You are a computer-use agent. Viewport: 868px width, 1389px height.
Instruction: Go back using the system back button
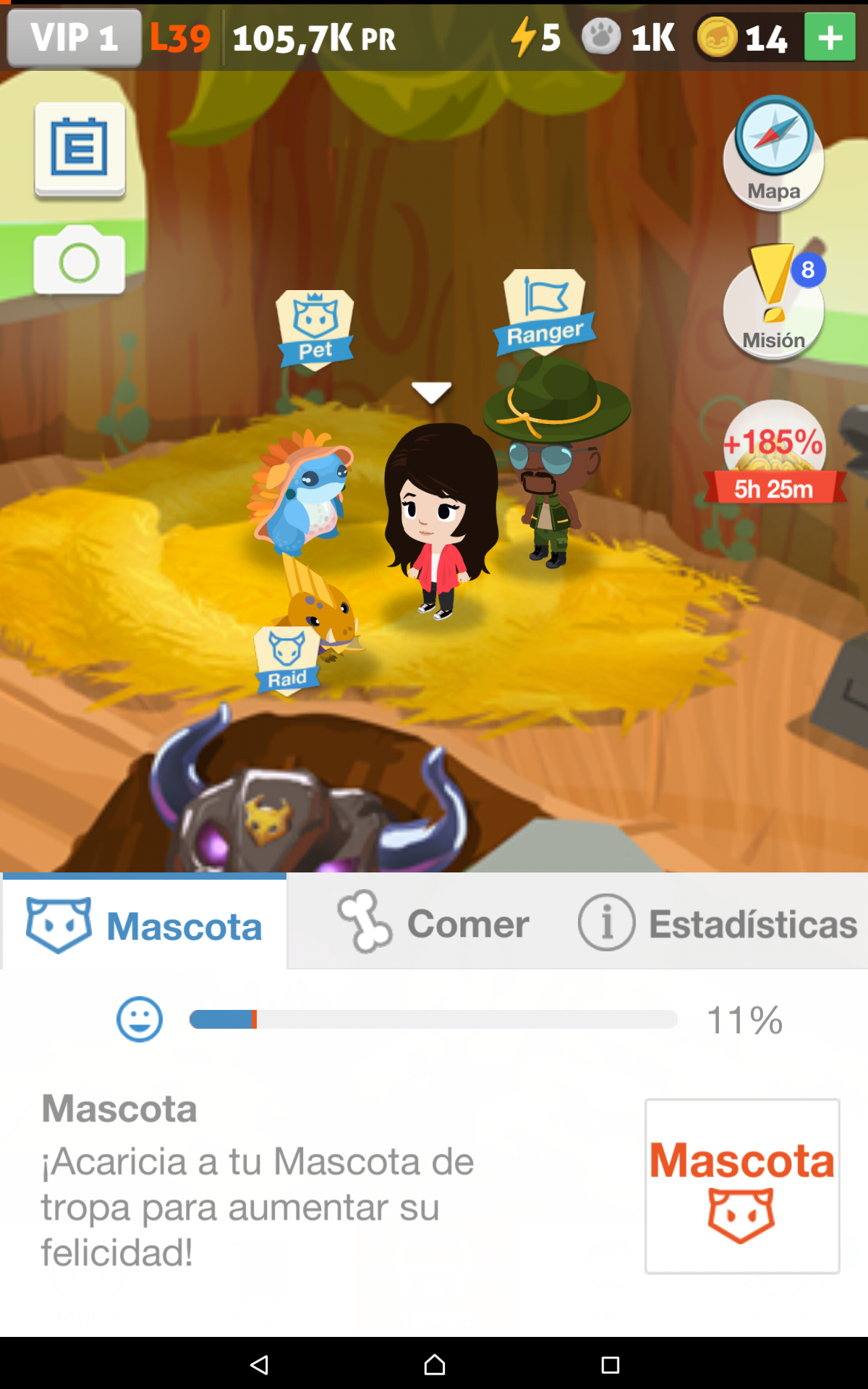point(259,1364)
